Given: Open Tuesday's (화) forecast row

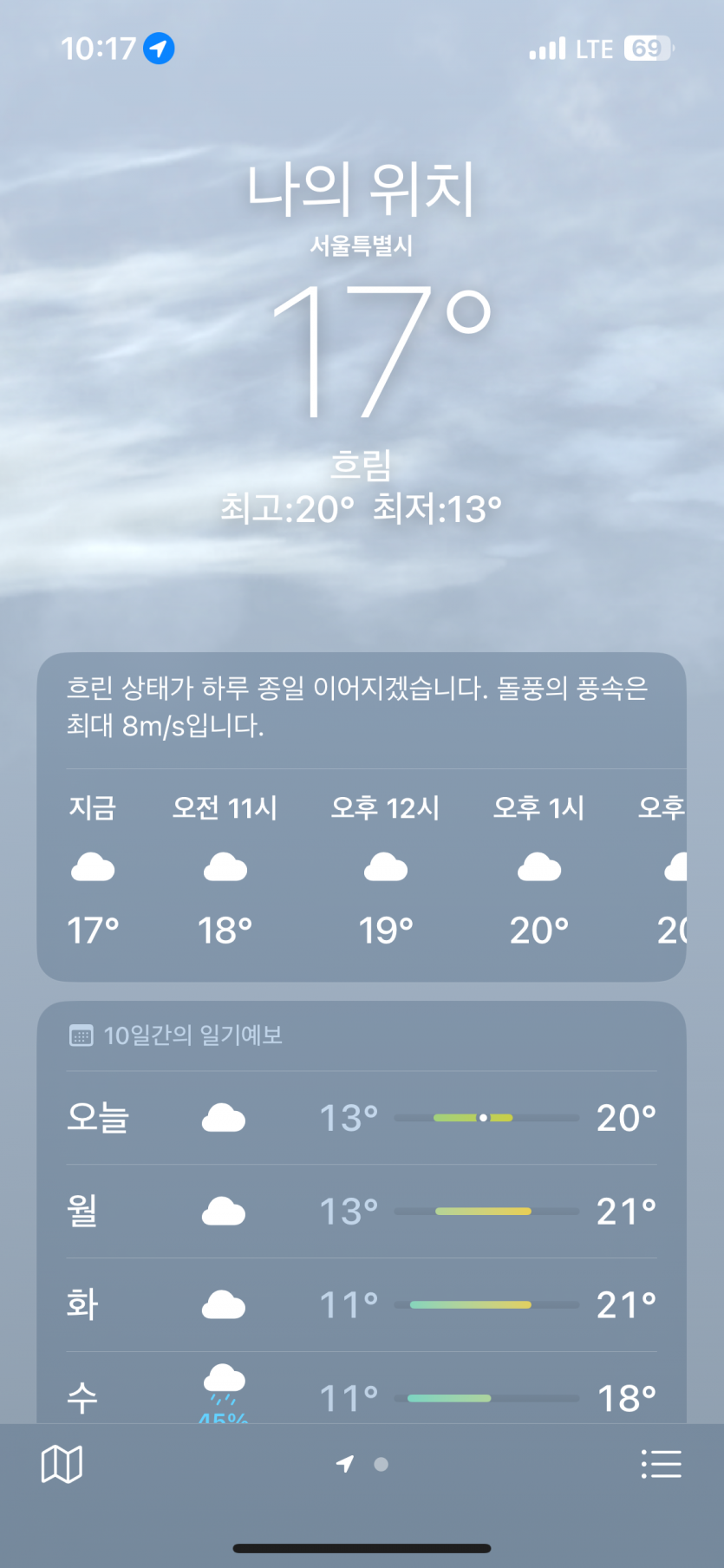Looking at the screenshot, I should (x=362, y=1305).
